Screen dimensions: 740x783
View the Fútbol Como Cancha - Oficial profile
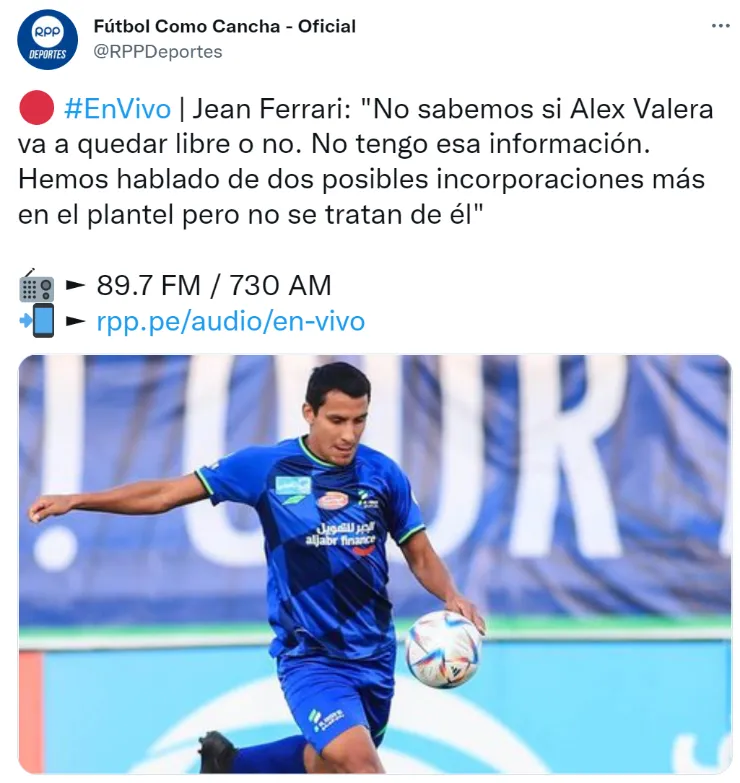224,26
